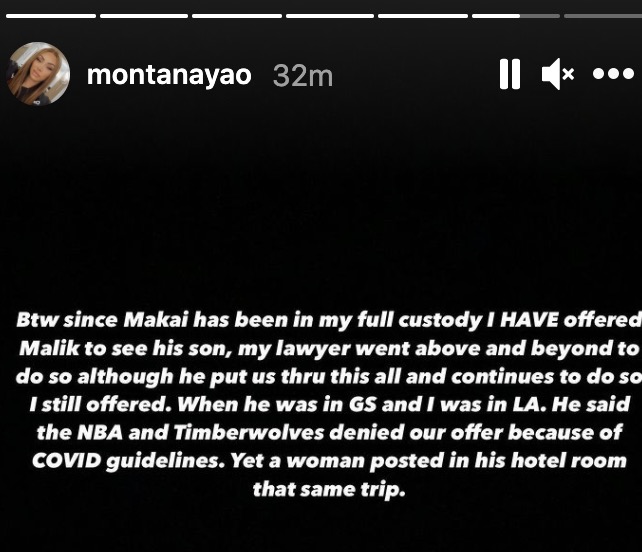Open the three-dot options menu

click(613, 74)
